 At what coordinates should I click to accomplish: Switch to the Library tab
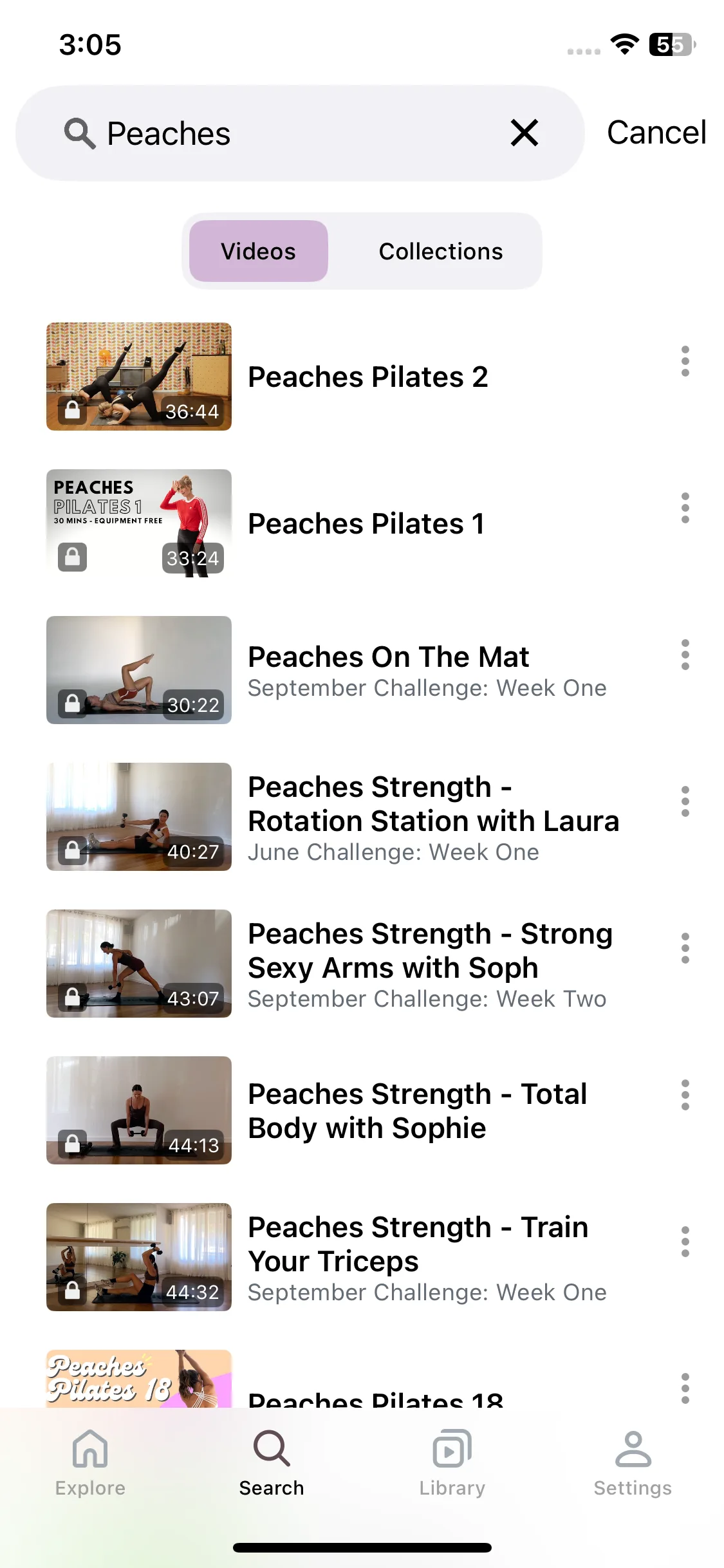[452, 1462]
